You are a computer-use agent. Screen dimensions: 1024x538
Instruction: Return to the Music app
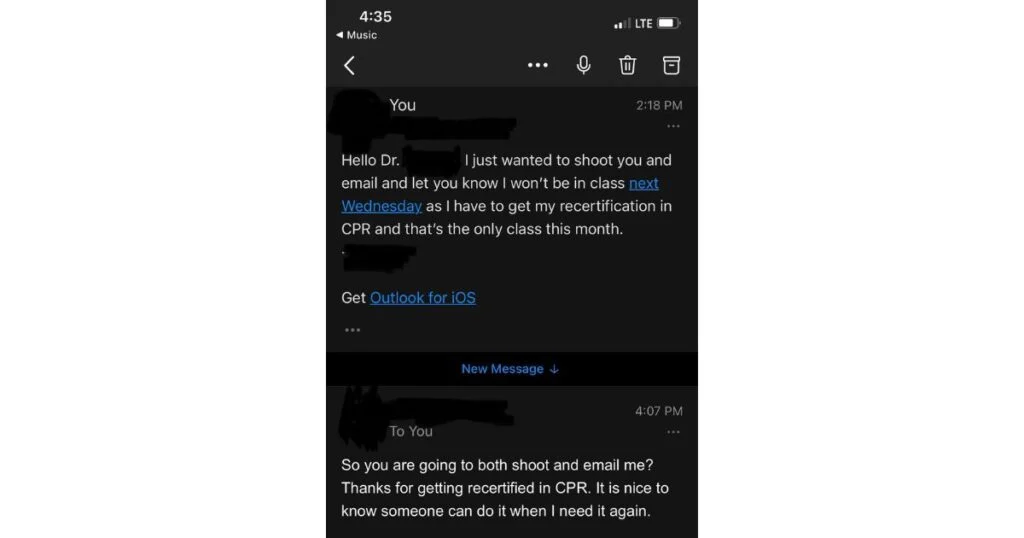tap(356, 35)
